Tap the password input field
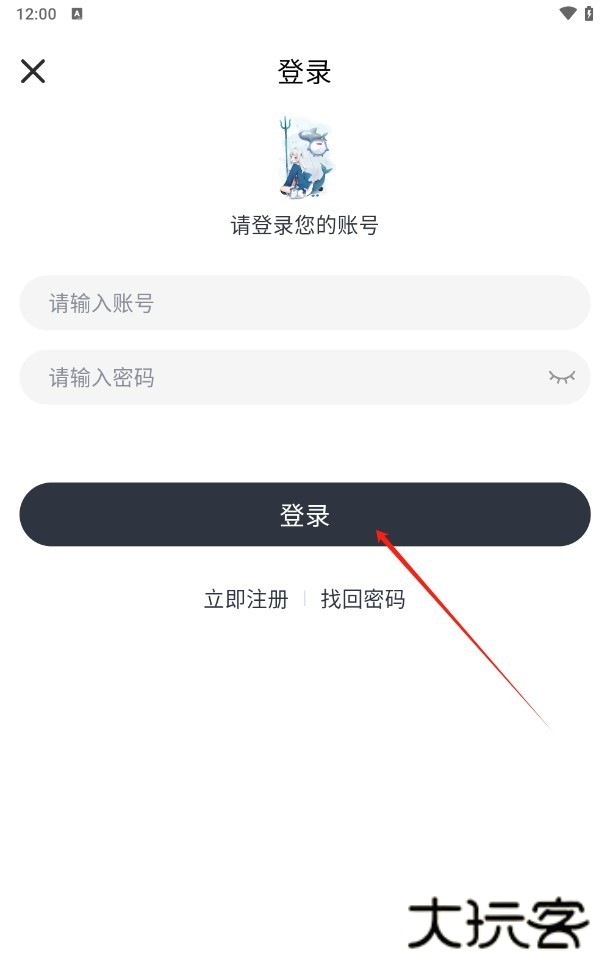Viewport: 610px width, 976px height. pos(280,377)
